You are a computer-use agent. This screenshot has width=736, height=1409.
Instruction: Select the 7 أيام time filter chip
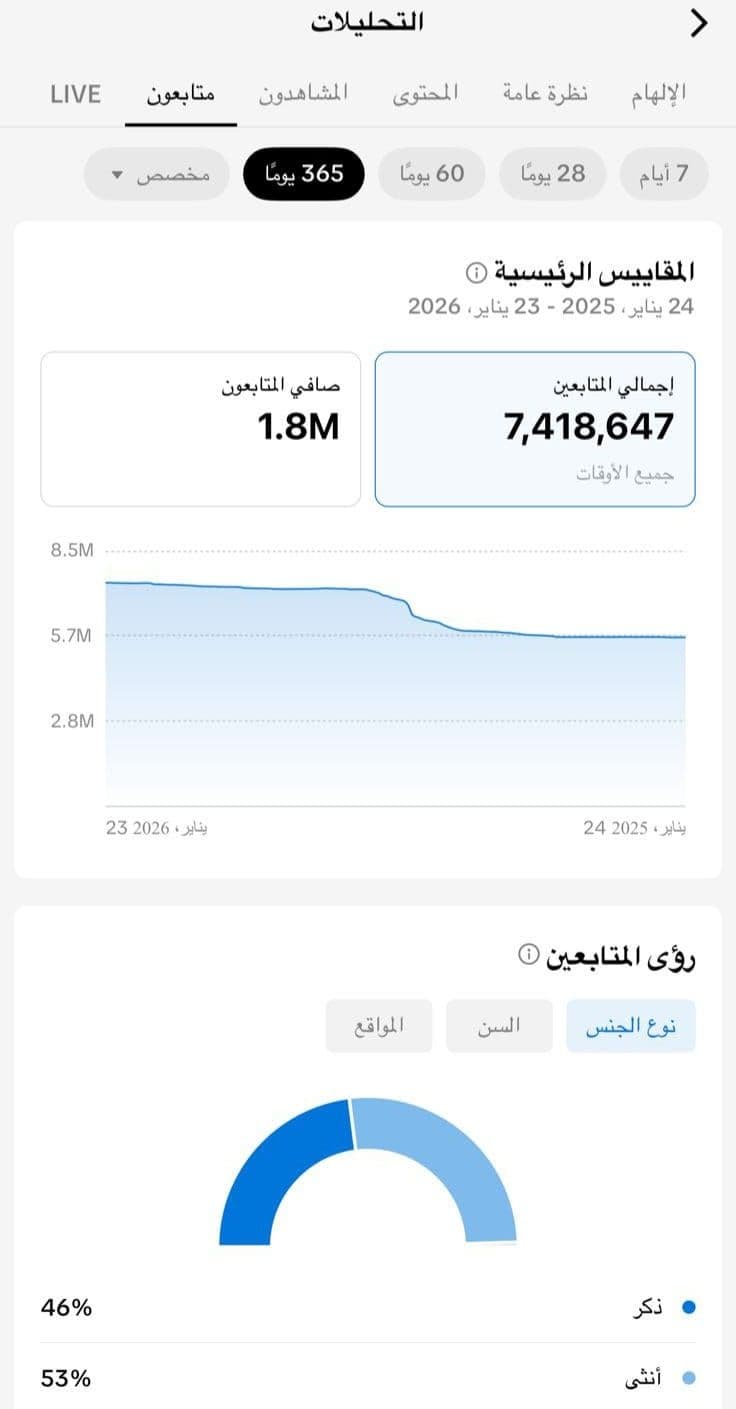point(664,173)
